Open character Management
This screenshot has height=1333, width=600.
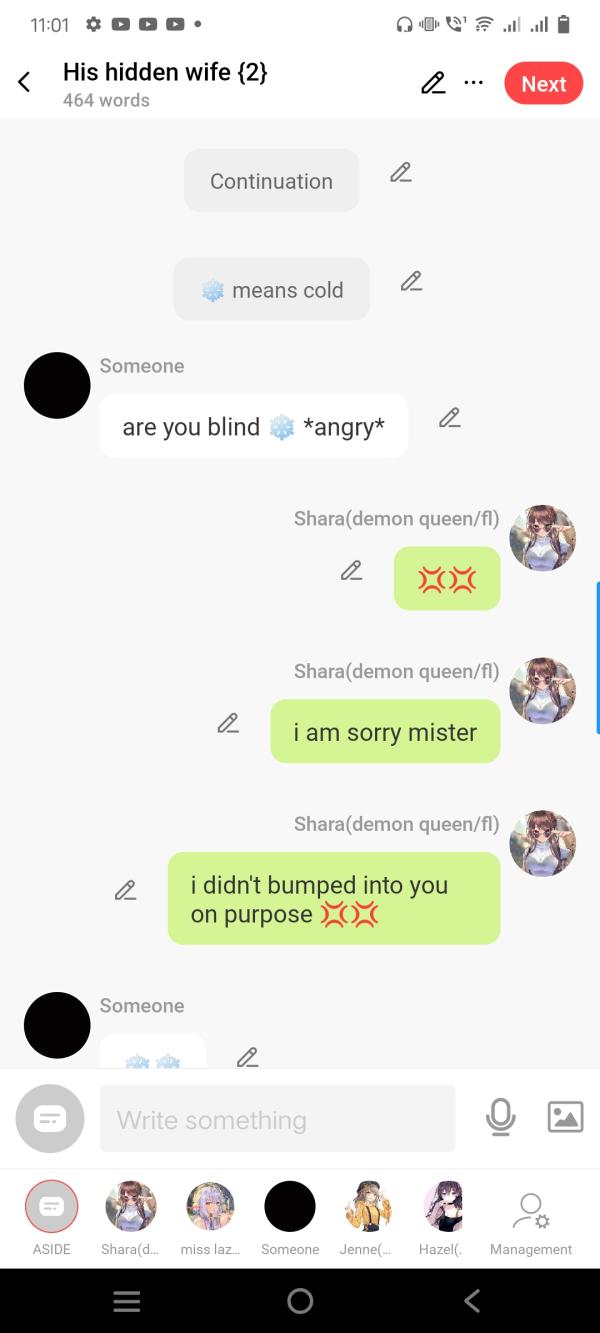[x=530, y=1212]
